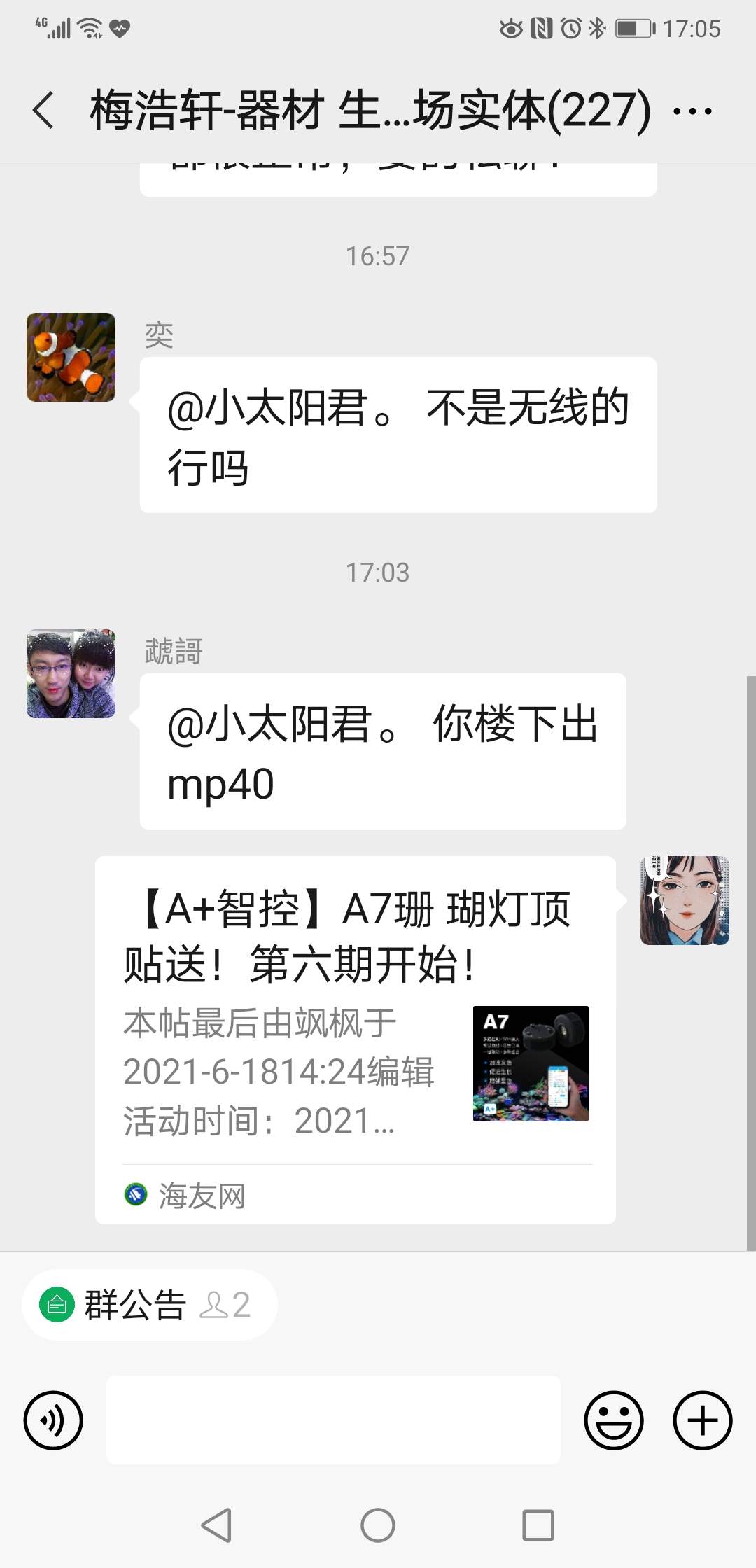Open the group chat overflow menu
Screen dimensions: 756x1568
click(x=692, y=111)
